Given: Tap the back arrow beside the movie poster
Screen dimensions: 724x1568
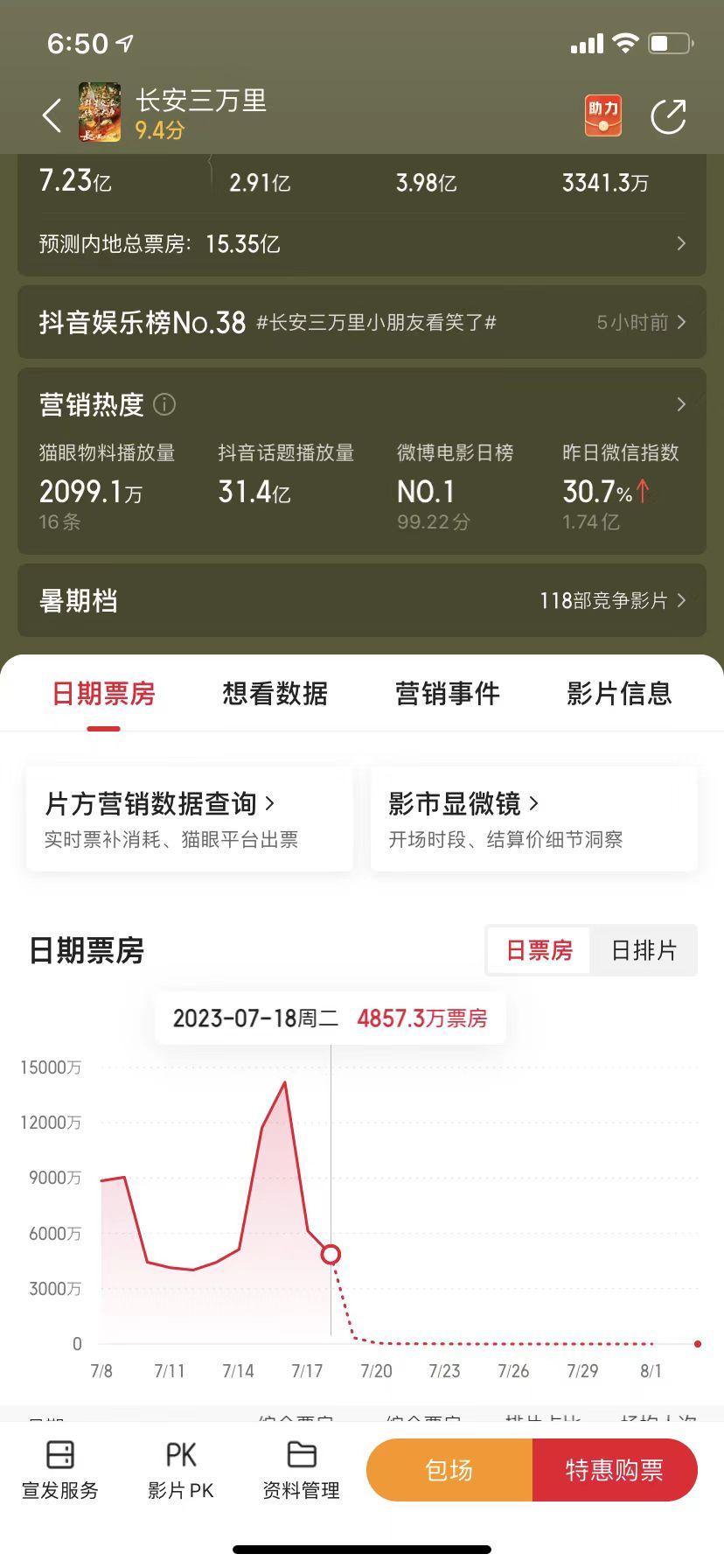Looking at the screenshot, I should click(50, 115).
